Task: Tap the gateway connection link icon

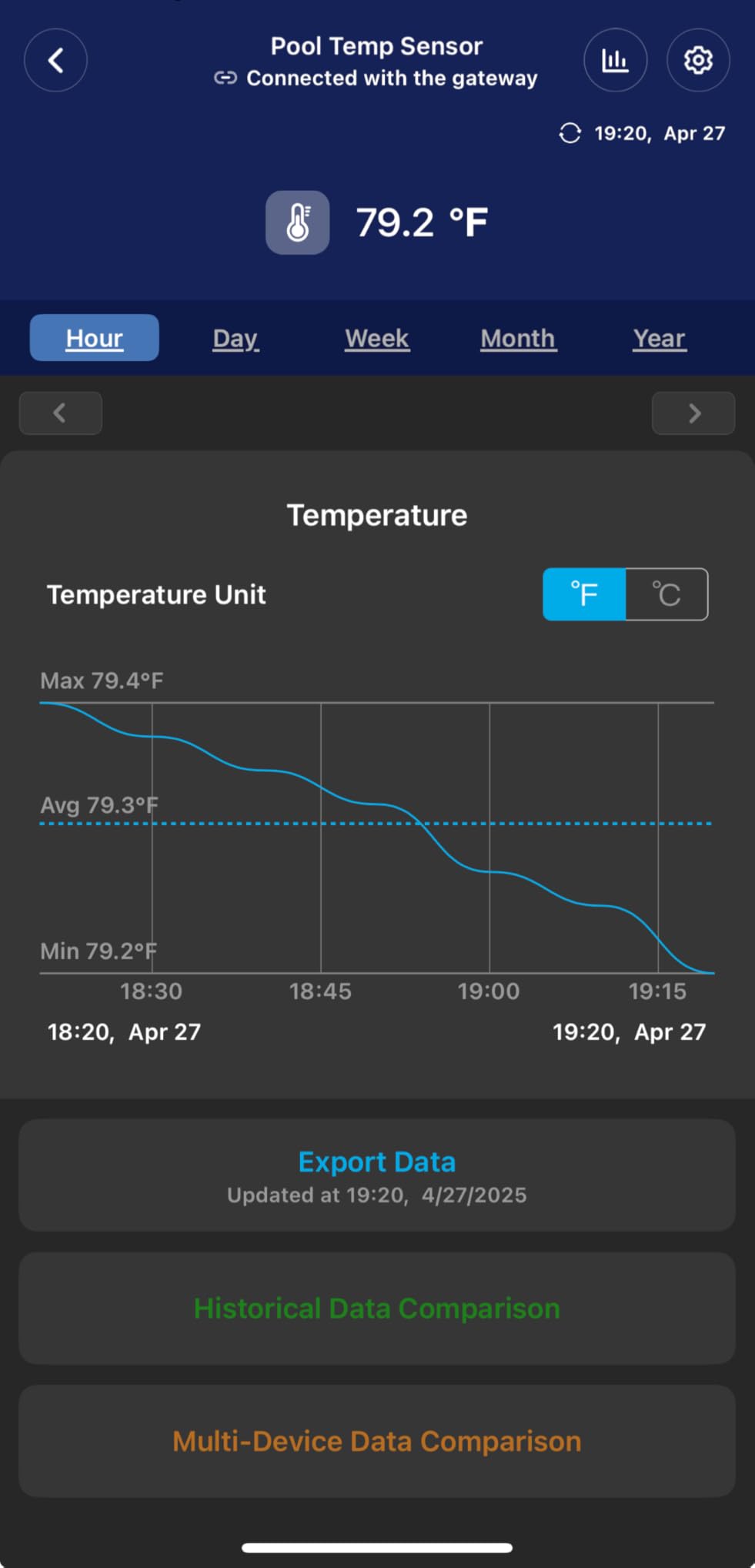Action: click(225, 78)
